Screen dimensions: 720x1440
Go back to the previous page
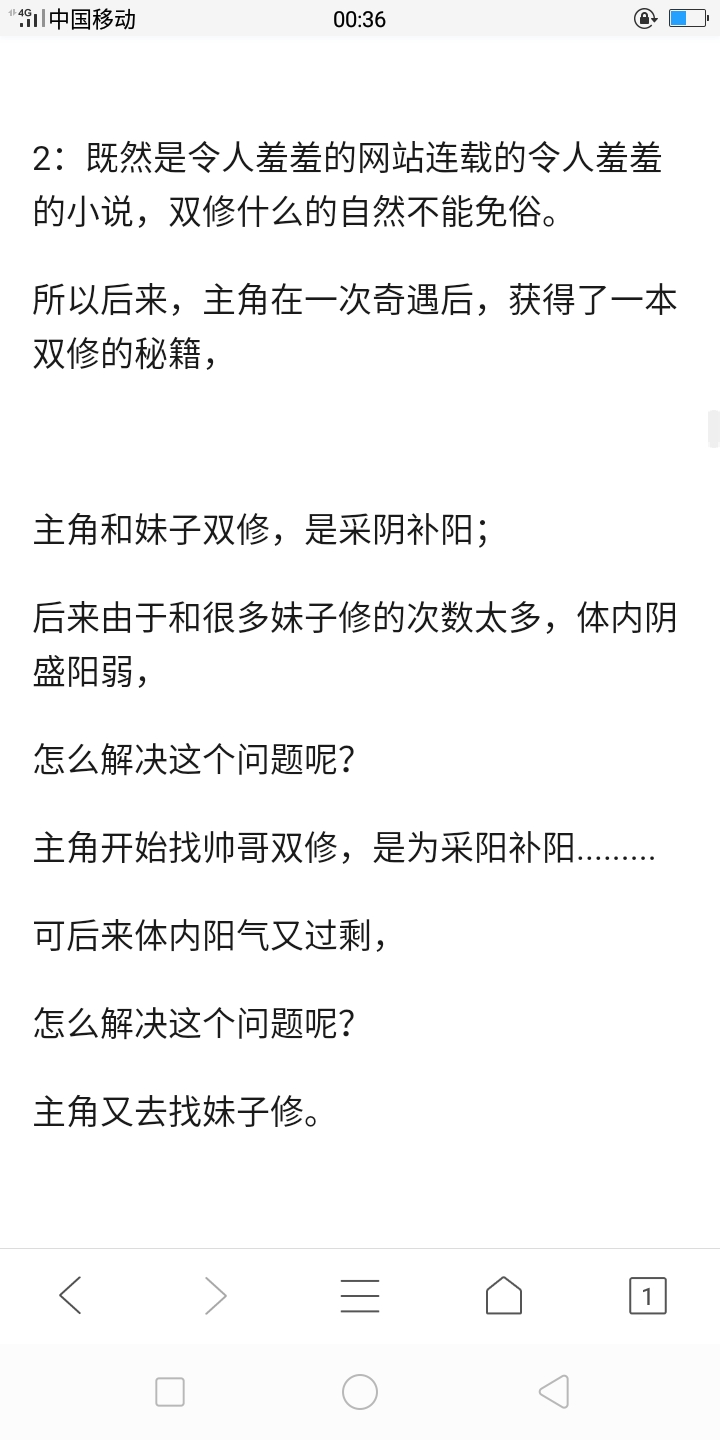pyautogui.click(x=71, y=1296)
